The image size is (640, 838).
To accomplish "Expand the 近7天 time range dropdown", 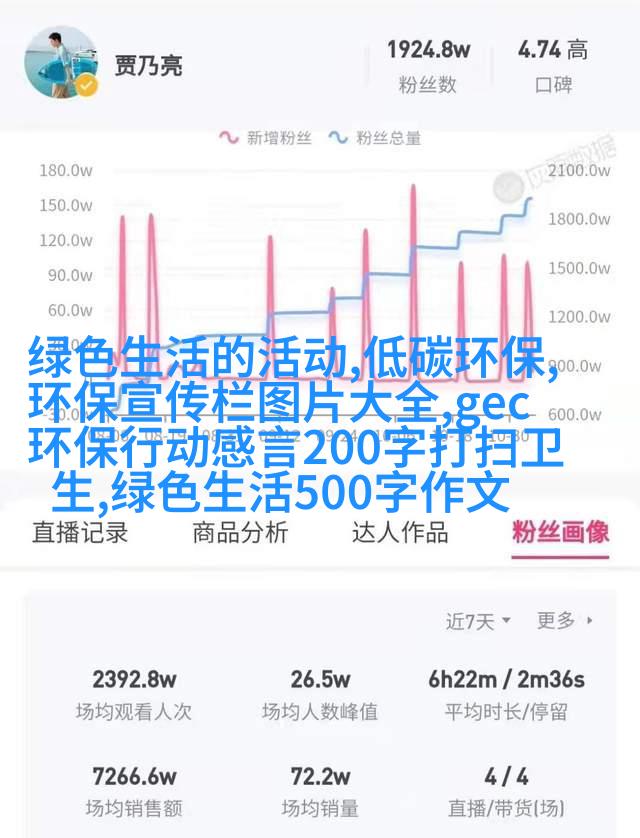I will (478, 621).
